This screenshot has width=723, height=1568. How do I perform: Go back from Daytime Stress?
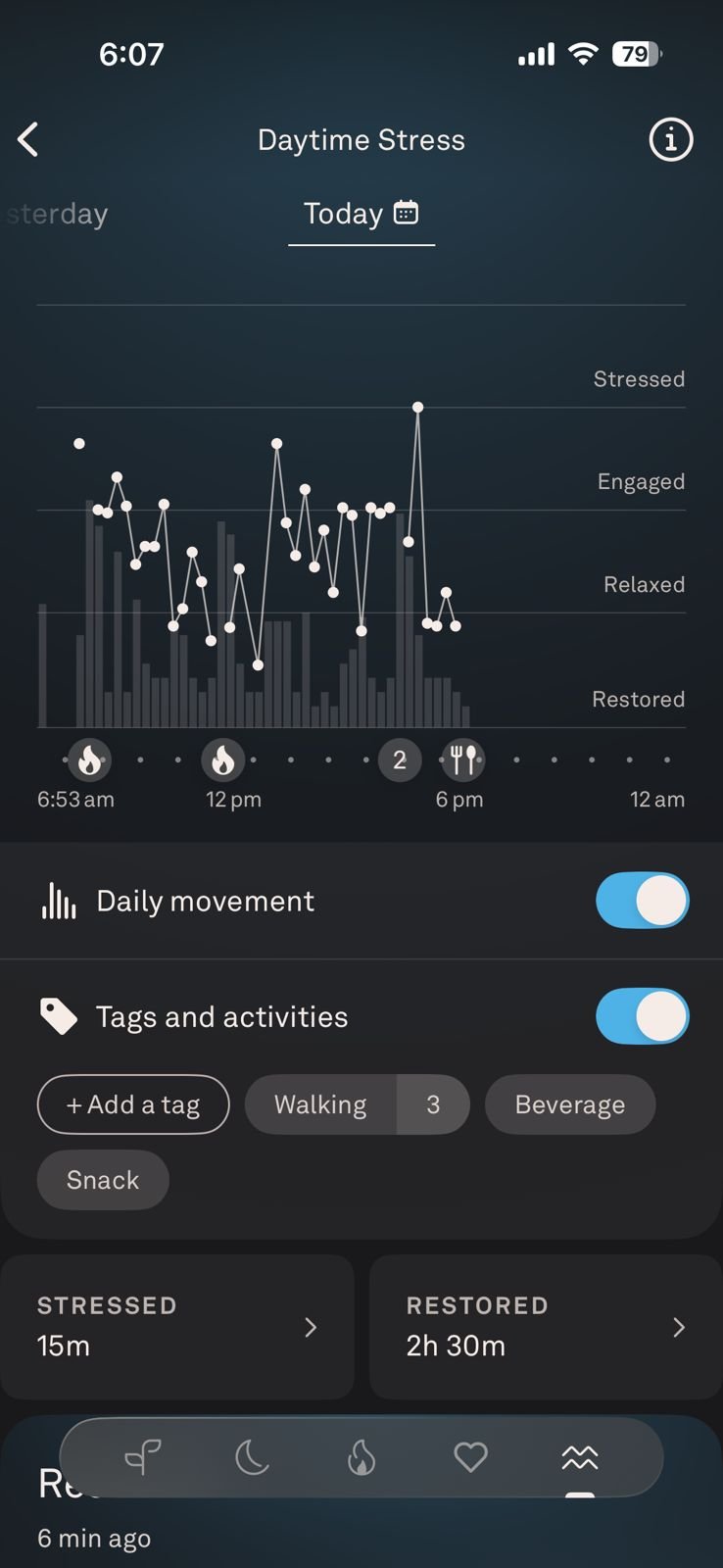pyautogui.click(x=28, y=140)
